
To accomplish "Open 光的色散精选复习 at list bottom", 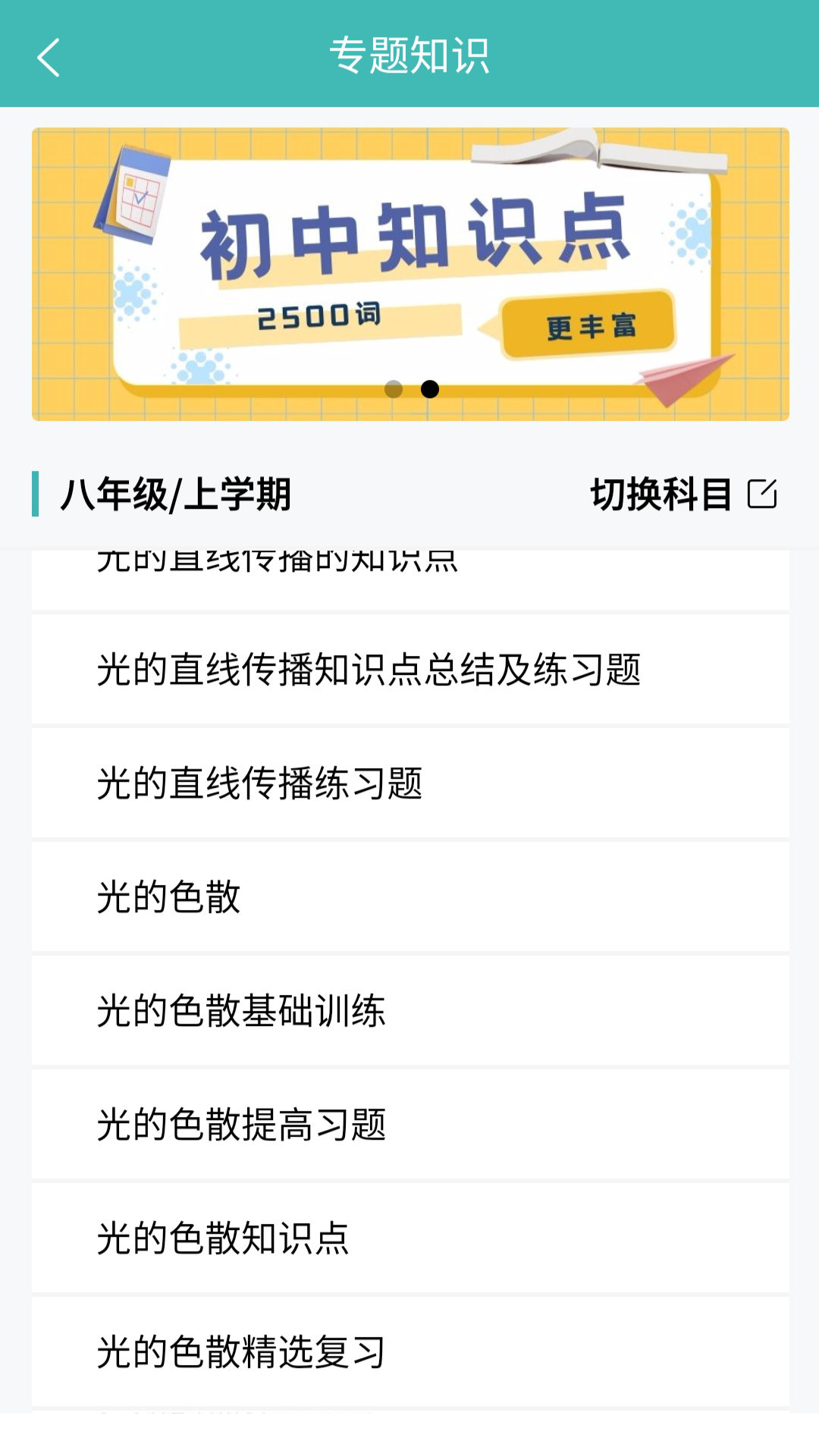I will (x=243, y=1354).
